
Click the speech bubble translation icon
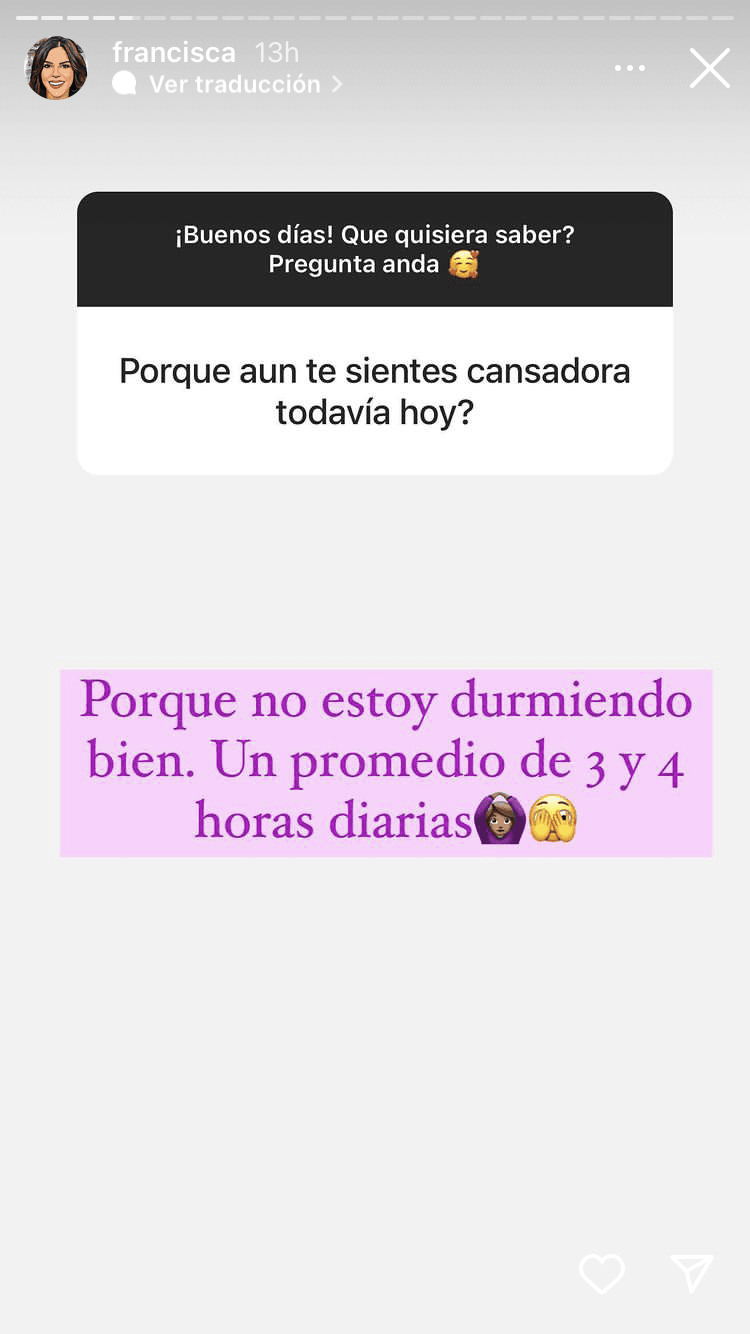pos(124,85)
